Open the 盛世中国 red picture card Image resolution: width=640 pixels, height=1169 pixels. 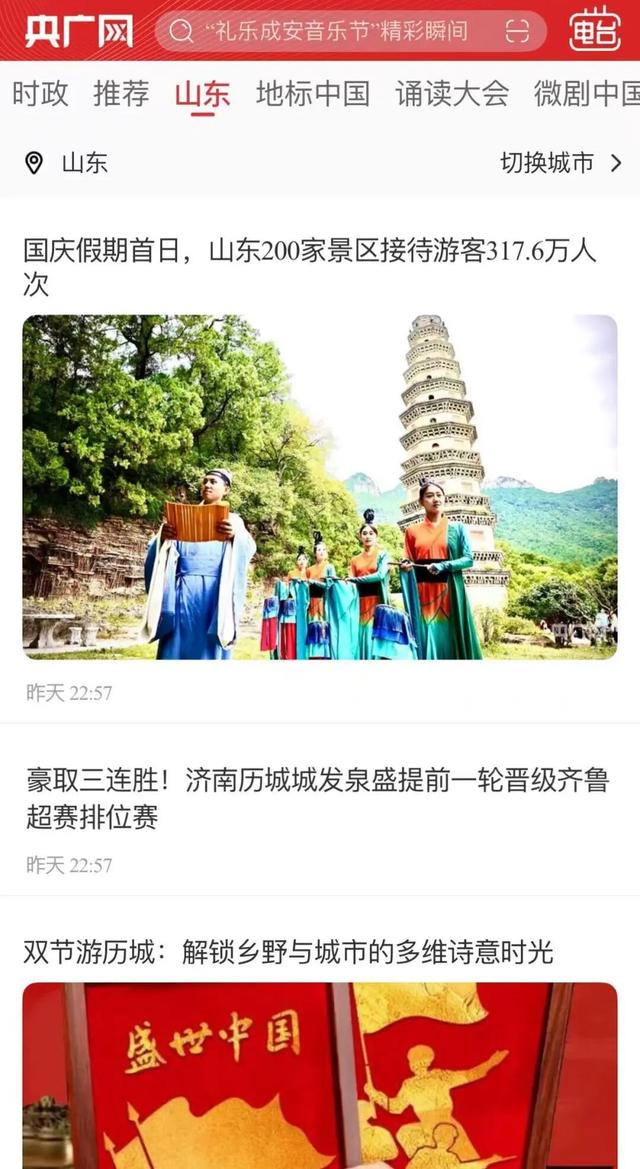[320, 1075]
